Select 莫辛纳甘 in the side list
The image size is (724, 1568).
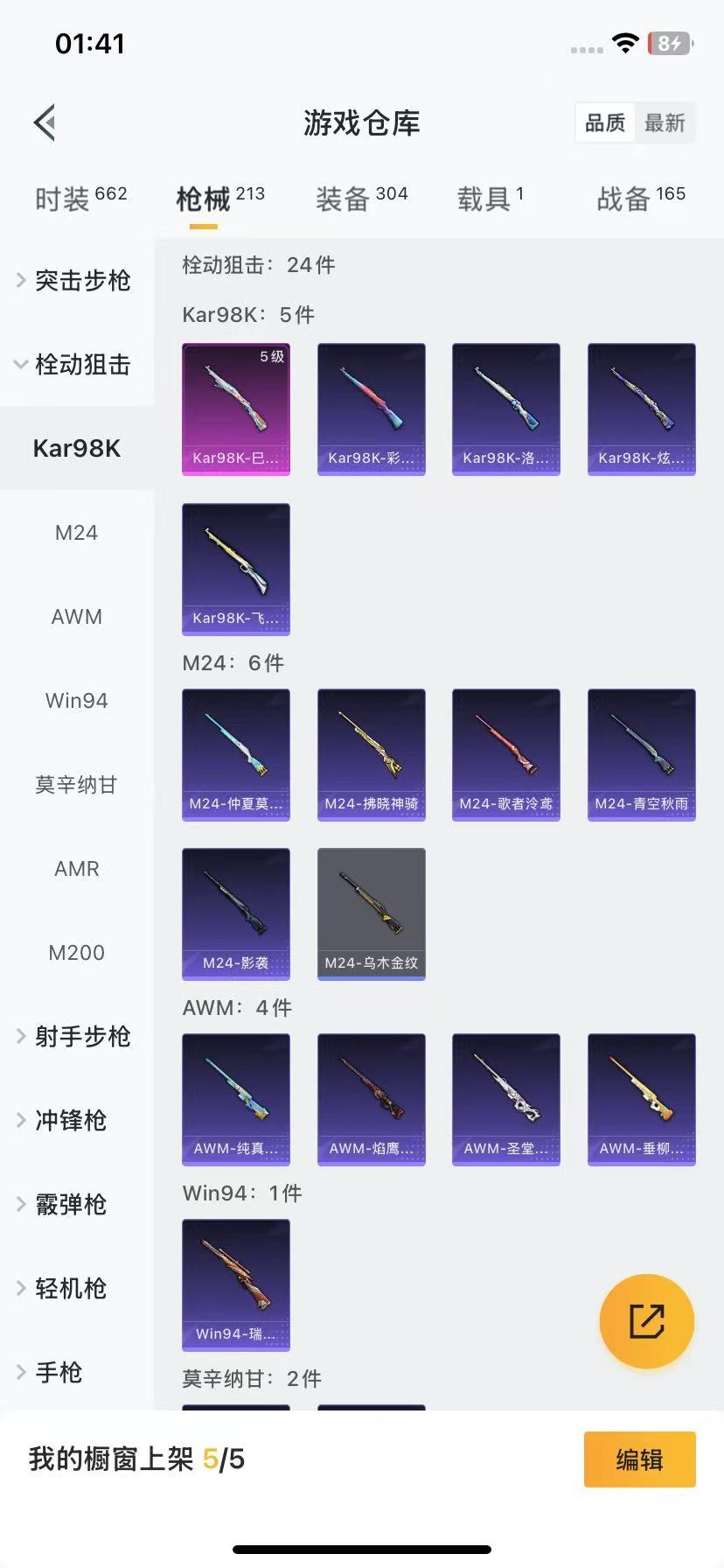[76, 784]
